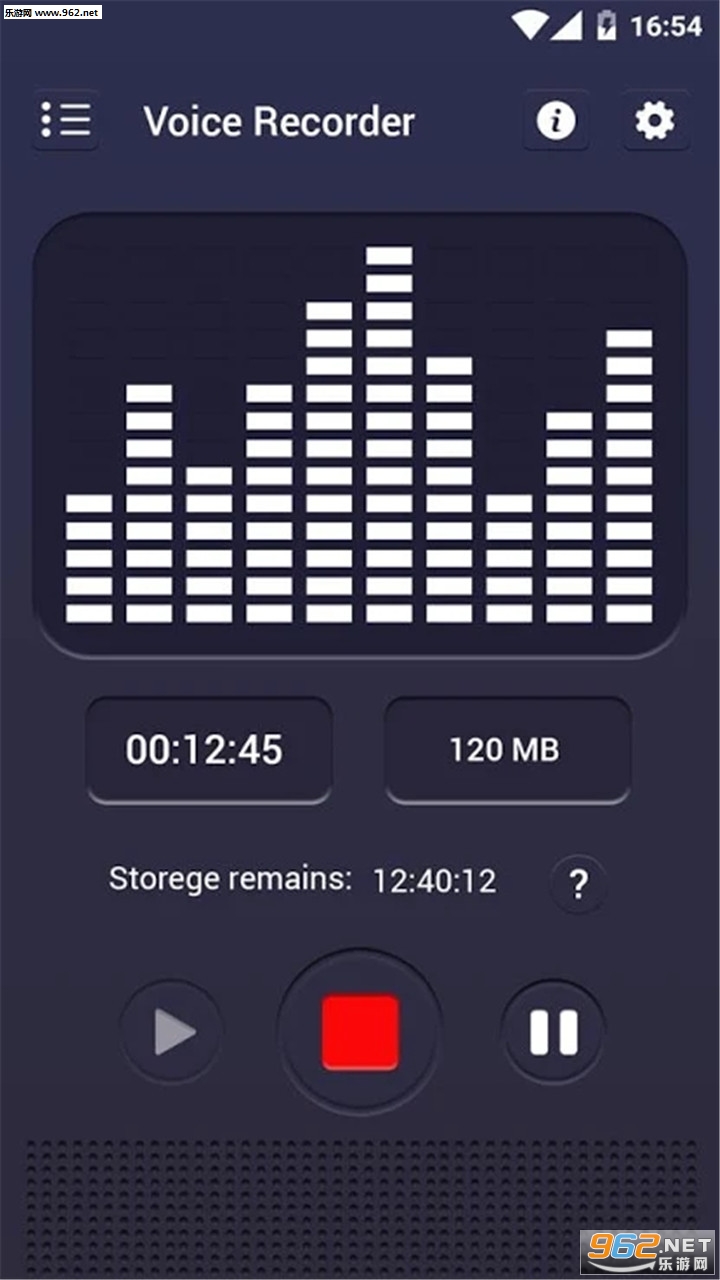Pause the recording
Screen dimensions: 720x1280
tap(553, 1031)
